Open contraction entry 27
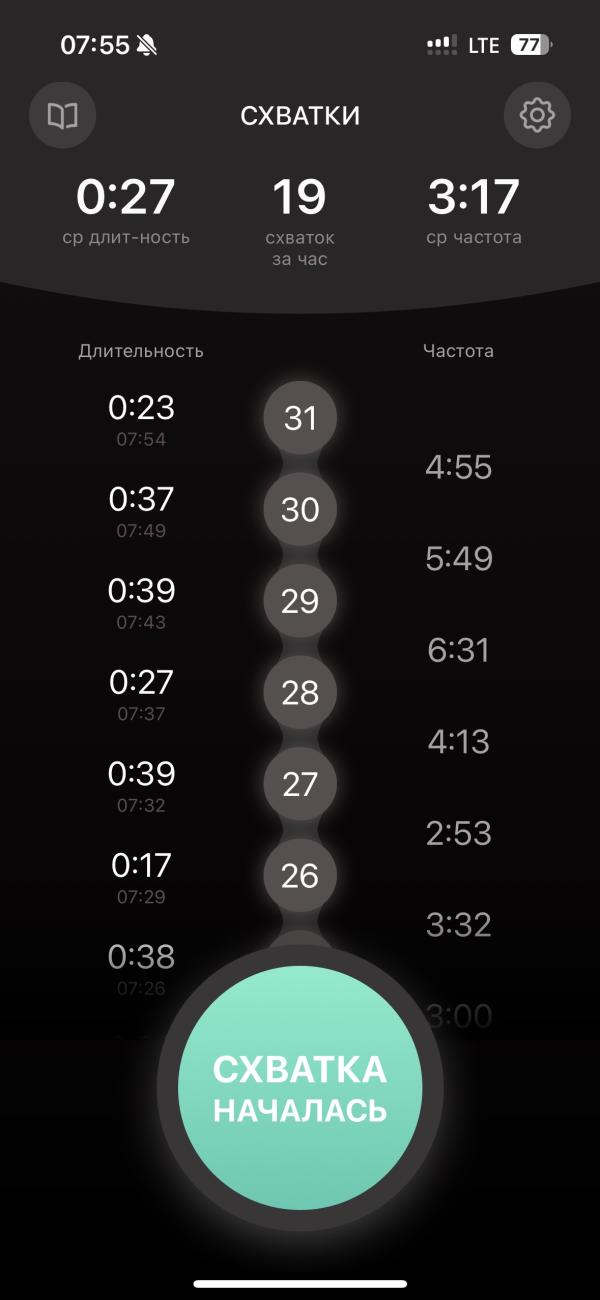This screenshot has height=1300, width=600. (300, 784)
